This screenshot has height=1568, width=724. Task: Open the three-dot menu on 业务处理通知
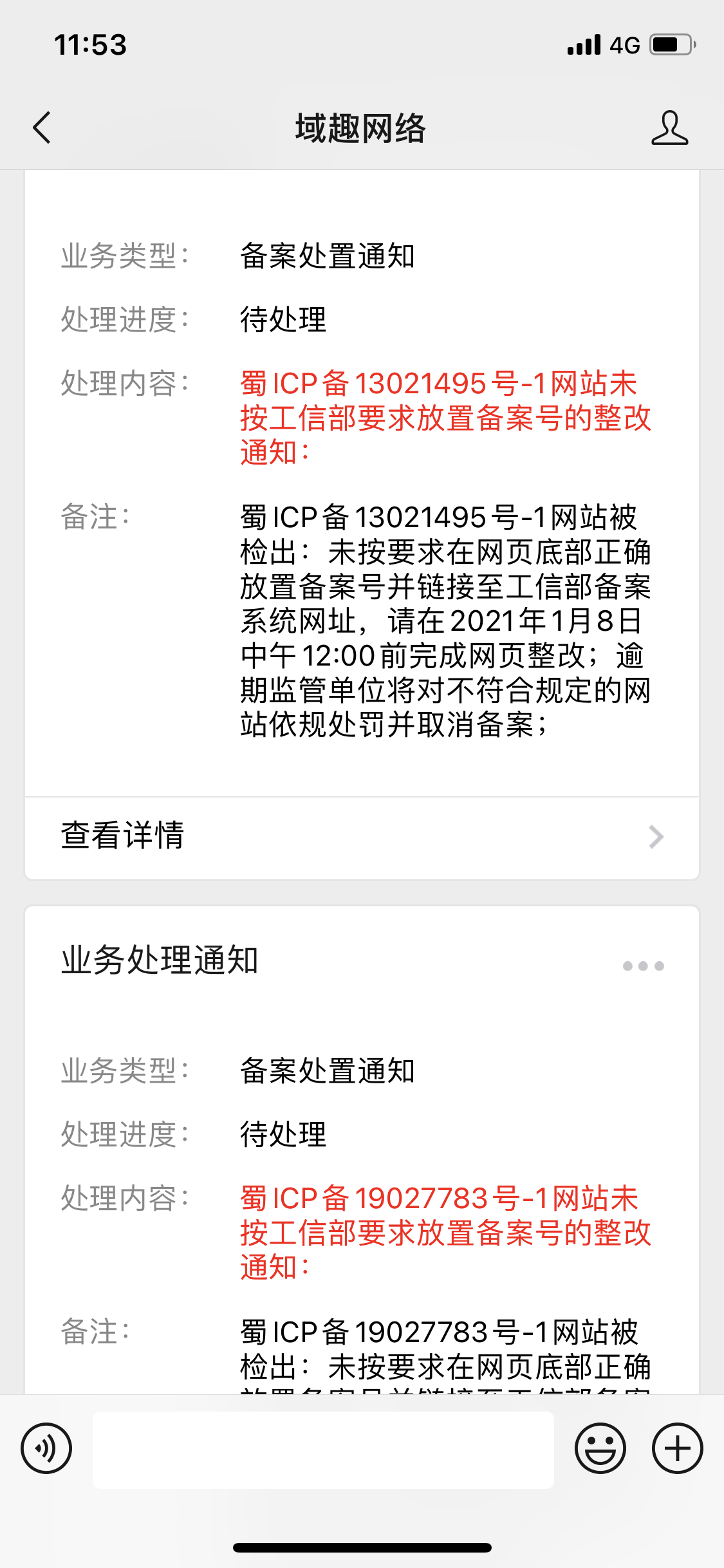coord(643,966)
